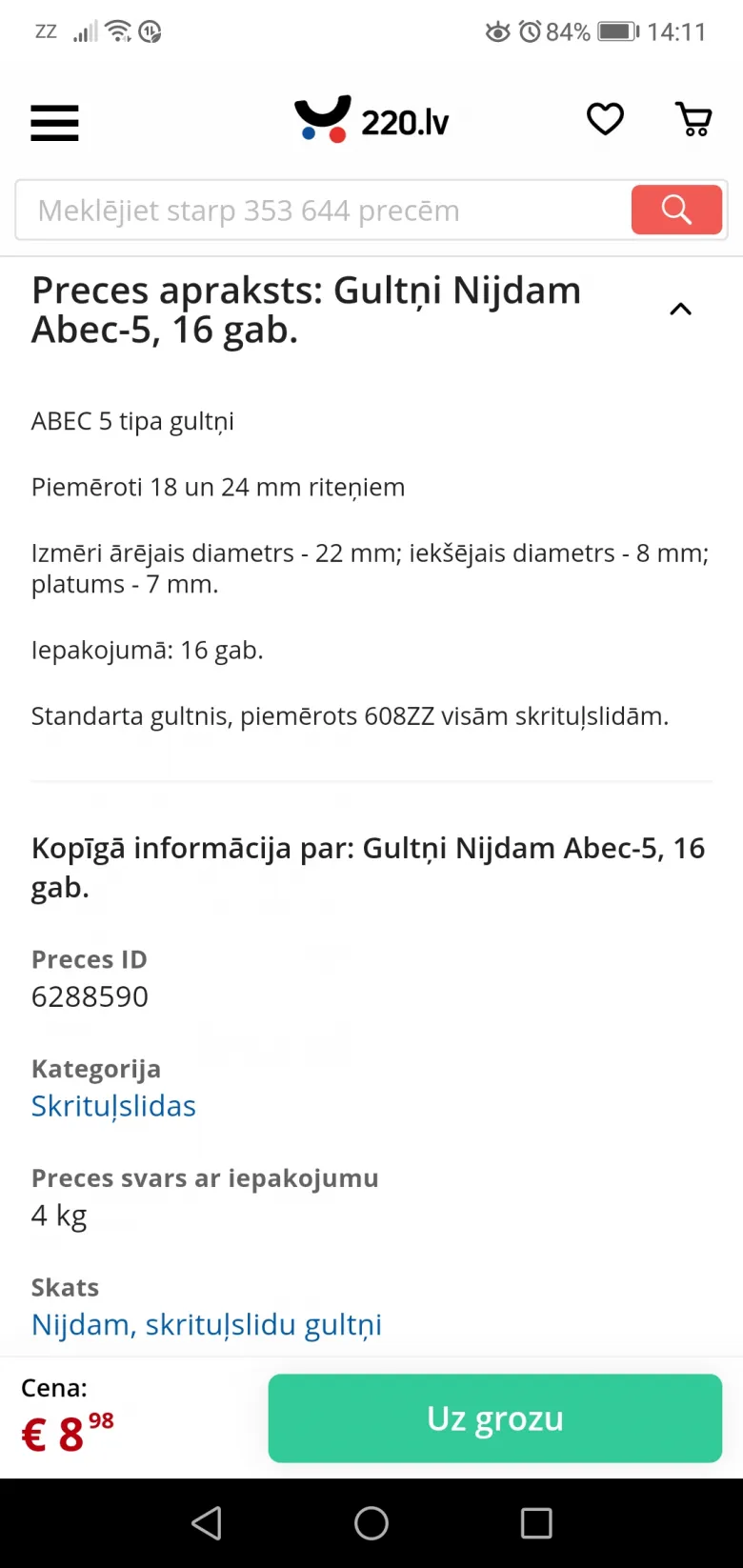
Task: Add the product with Uz grozu
Action: point(494,1418)
